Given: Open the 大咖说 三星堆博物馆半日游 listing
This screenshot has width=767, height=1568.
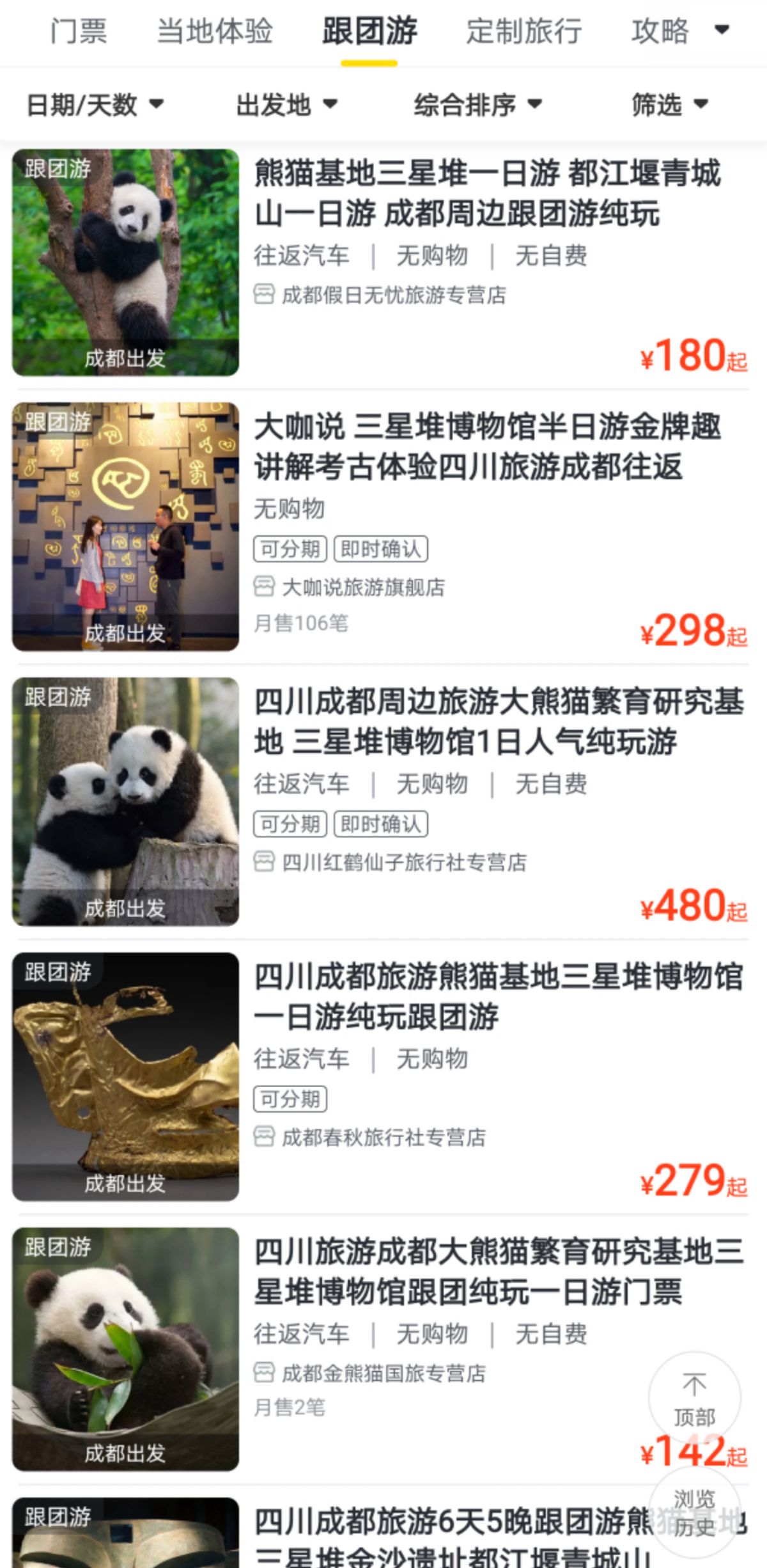Looking at the screenshot, I should [x=487, y=446].
